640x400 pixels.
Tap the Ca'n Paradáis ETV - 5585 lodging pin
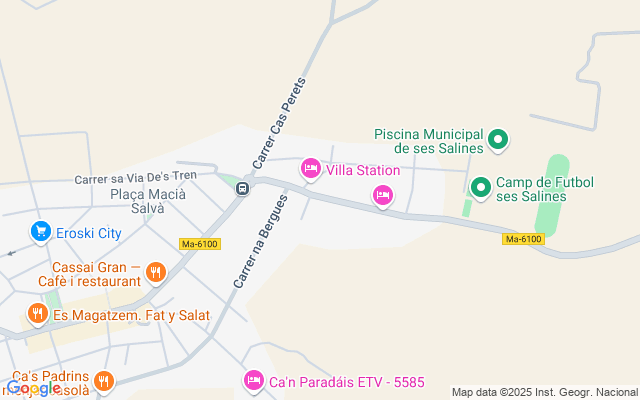click(254, 381)
